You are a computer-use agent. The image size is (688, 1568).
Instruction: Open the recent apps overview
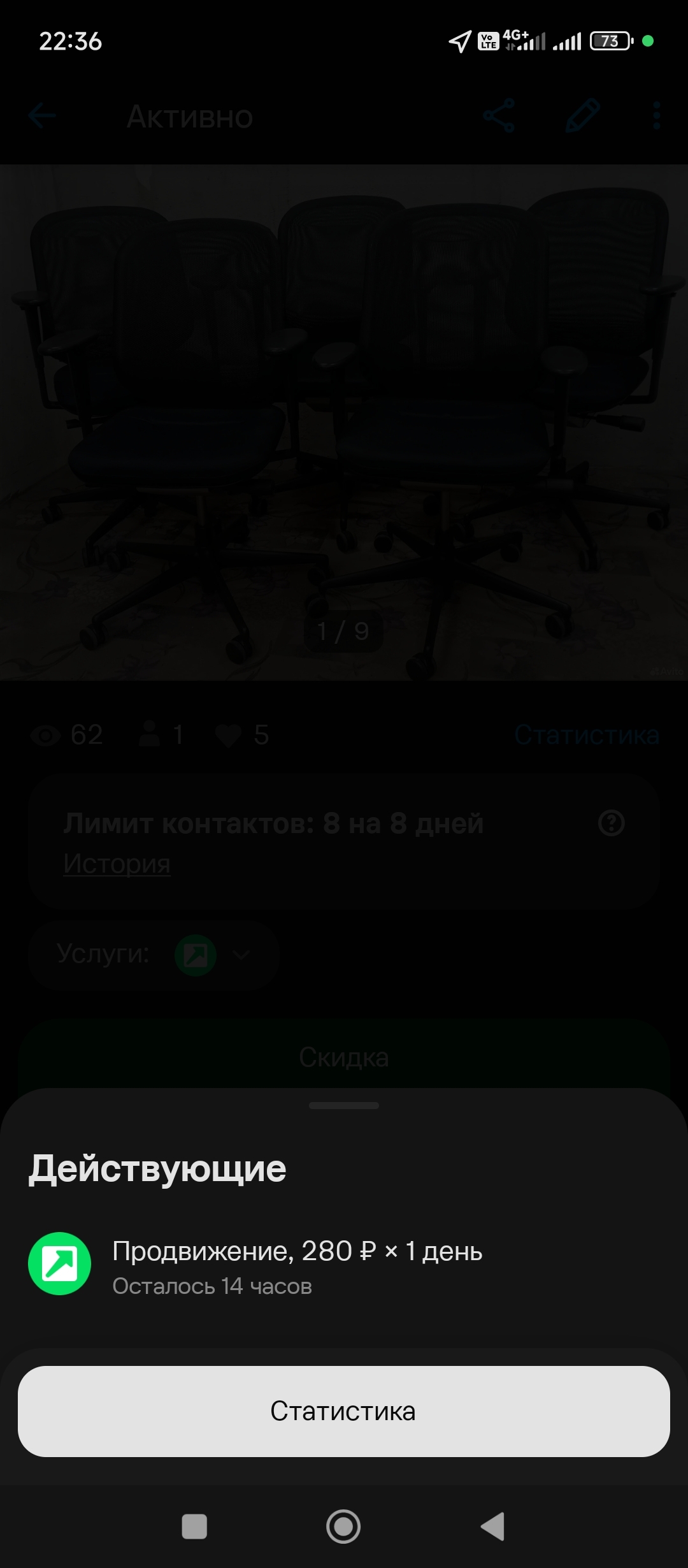tap(194, 1526)
